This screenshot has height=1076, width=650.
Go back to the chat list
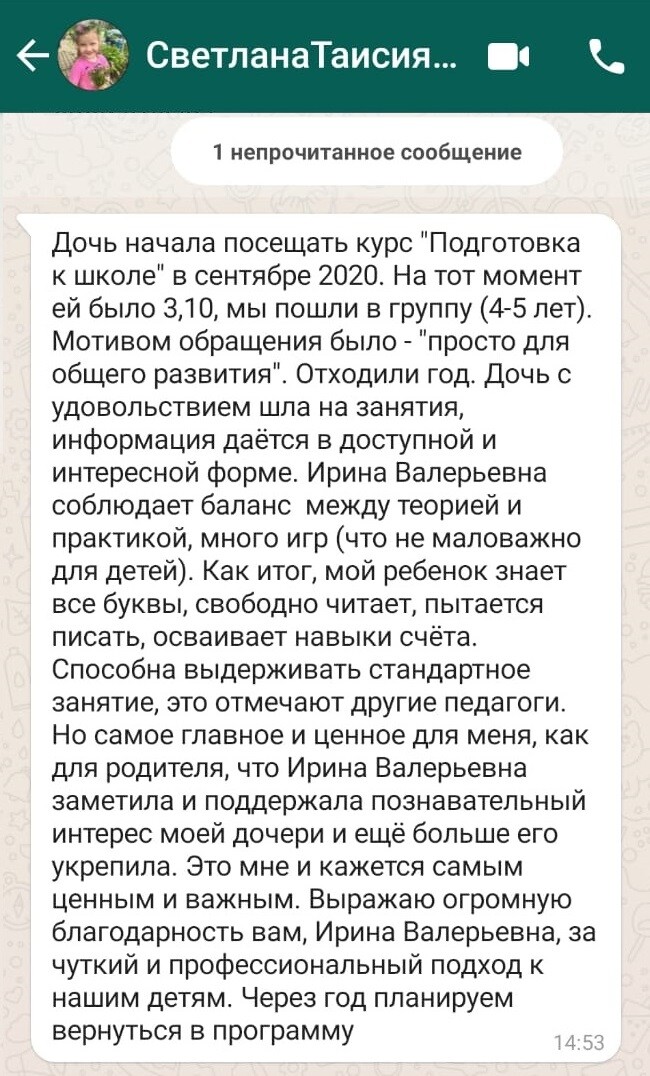31,57
